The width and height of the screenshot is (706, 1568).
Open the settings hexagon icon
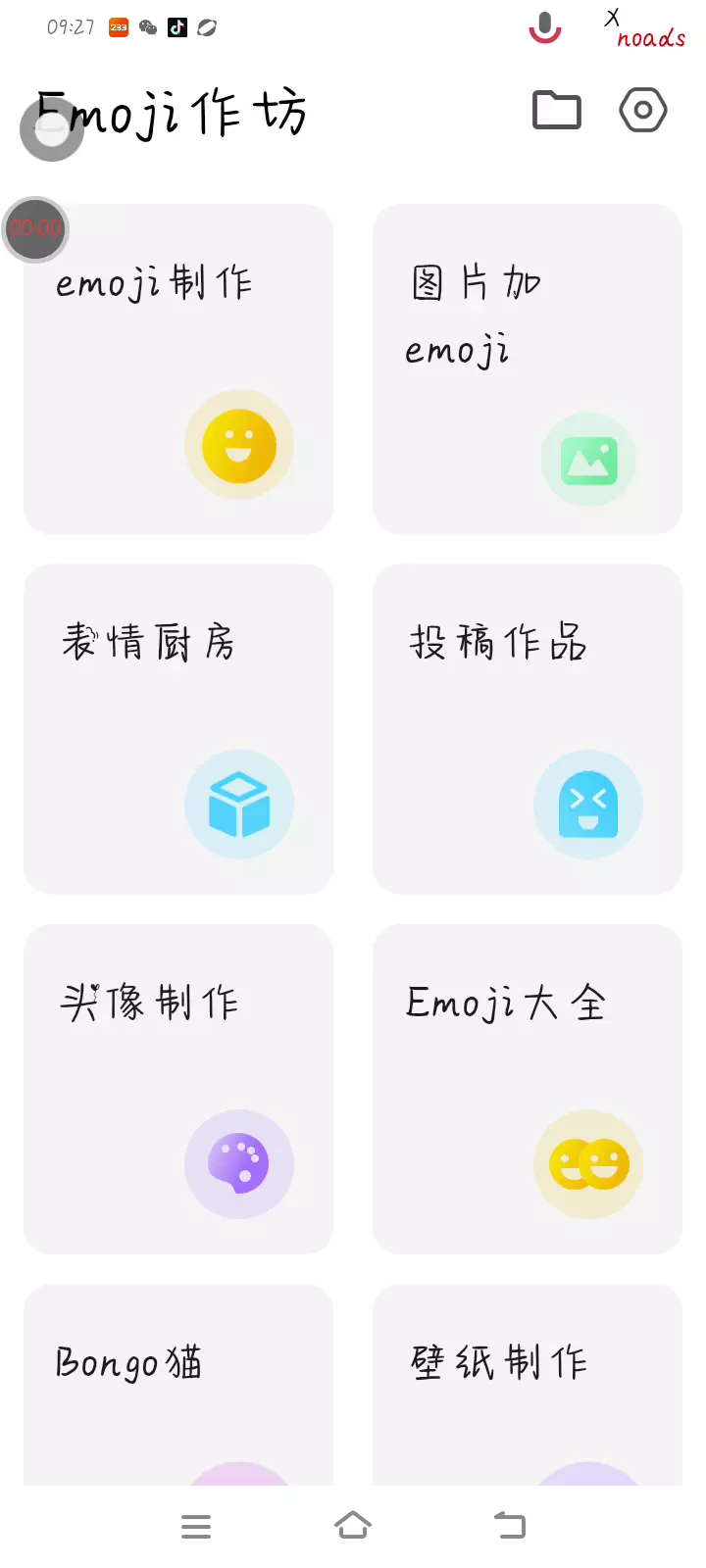[x=643, y=110]
